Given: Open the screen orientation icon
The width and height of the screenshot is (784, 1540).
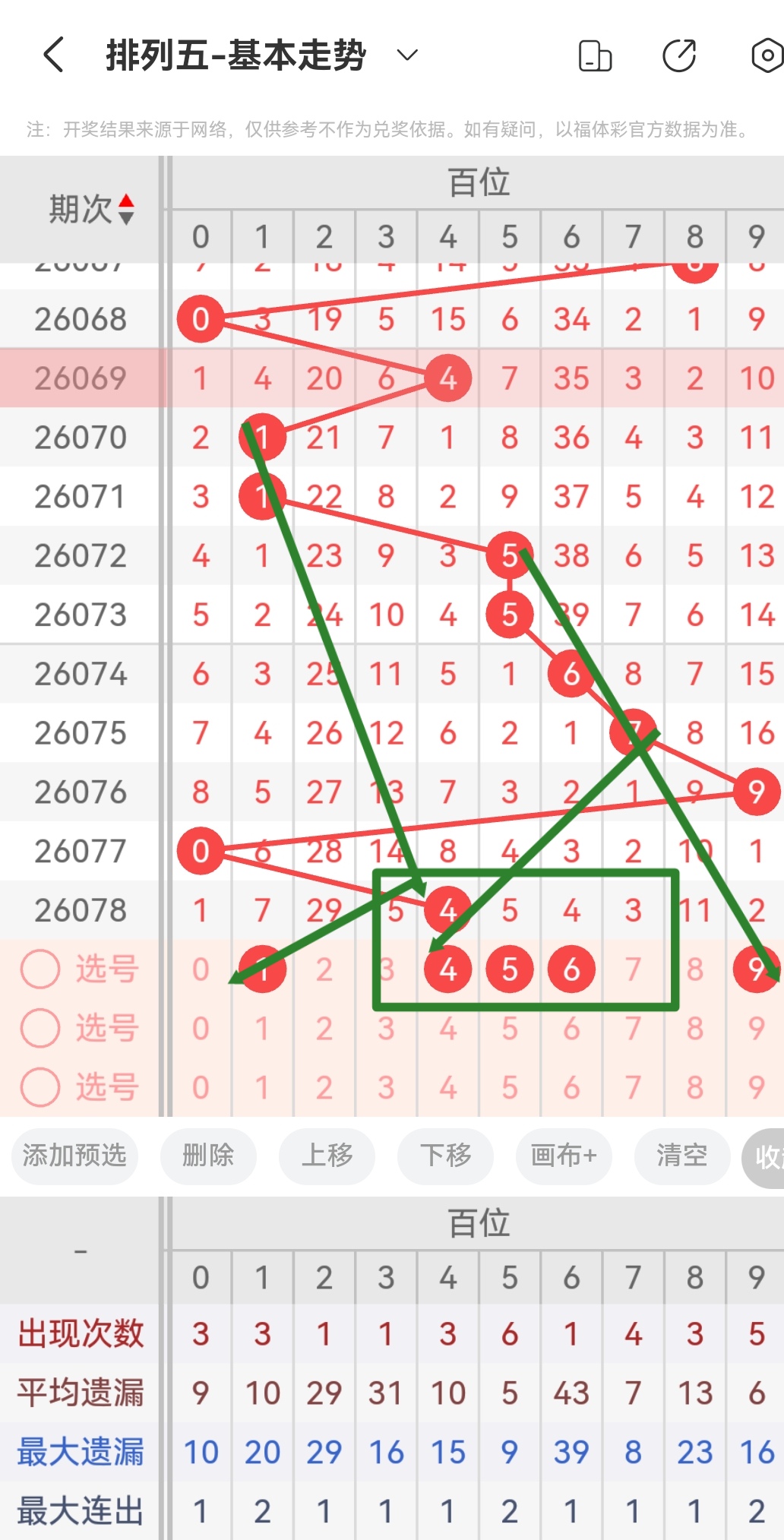Looking at the screenshot, I should pos(595,55).
